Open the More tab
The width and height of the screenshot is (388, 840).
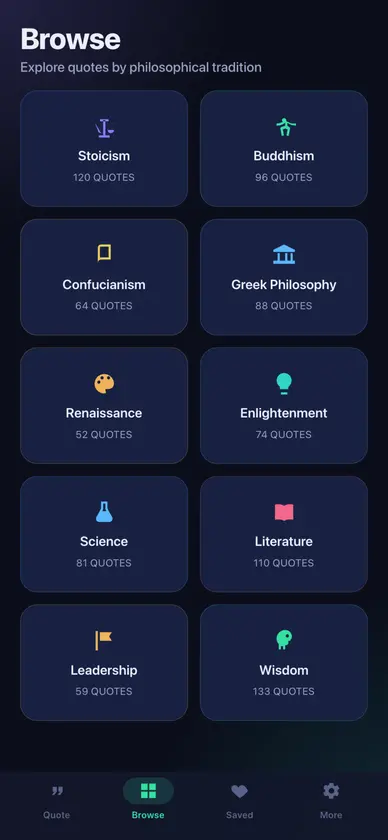[x=331, y=801]
